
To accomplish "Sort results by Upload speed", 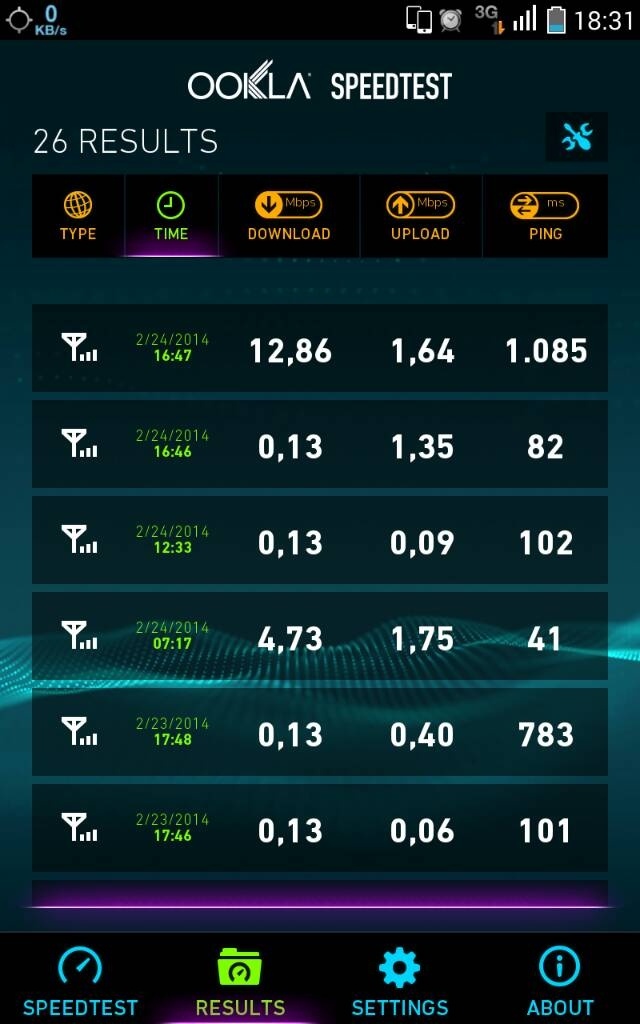I will tap(421, 216).
